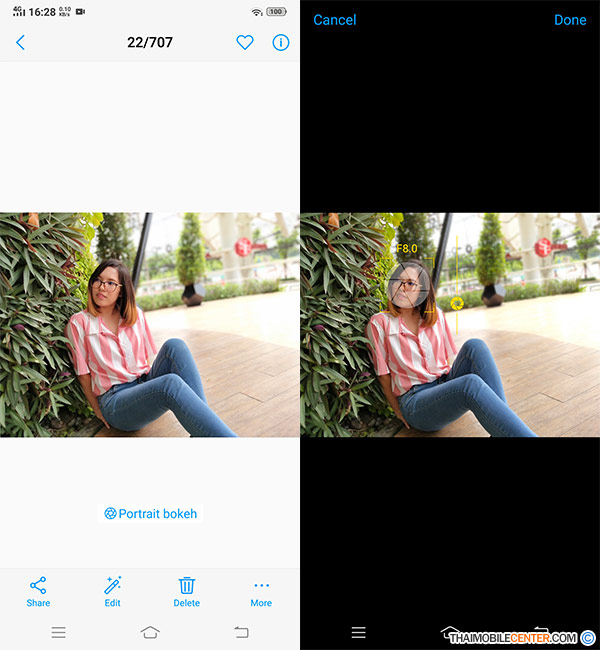Cancel the bokeh adjustment
Viewport: 600px width, 650px height.
[x=334, y=20]
